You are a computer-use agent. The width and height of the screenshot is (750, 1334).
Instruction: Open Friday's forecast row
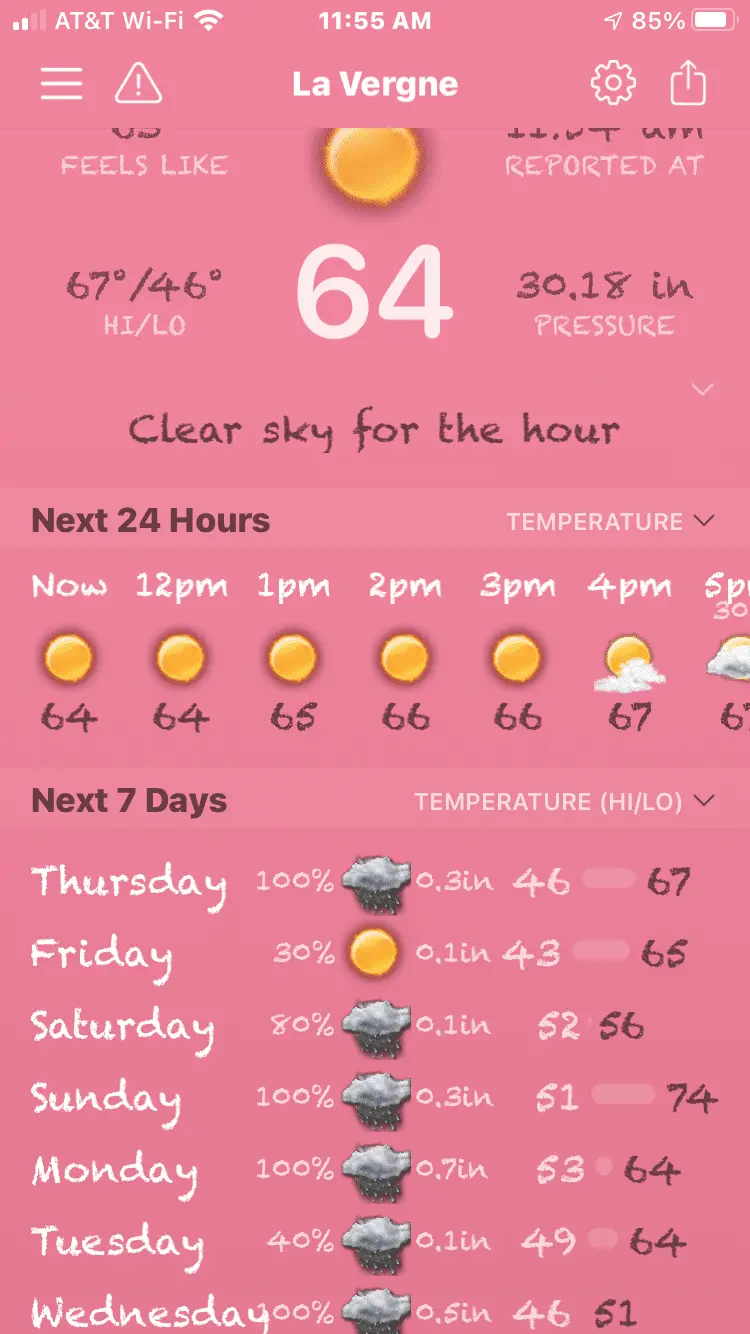(375, 953)
